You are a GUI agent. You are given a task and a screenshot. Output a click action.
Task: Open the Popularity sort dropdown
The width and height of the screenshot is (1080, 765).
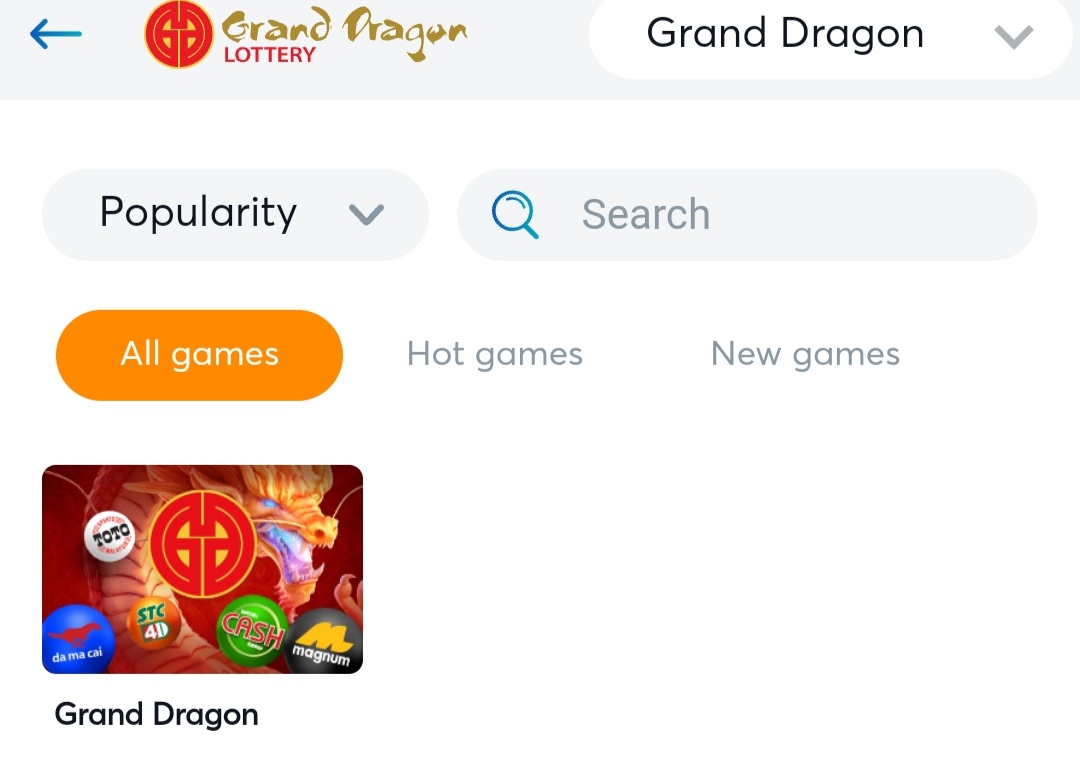(x=235, y=214)
